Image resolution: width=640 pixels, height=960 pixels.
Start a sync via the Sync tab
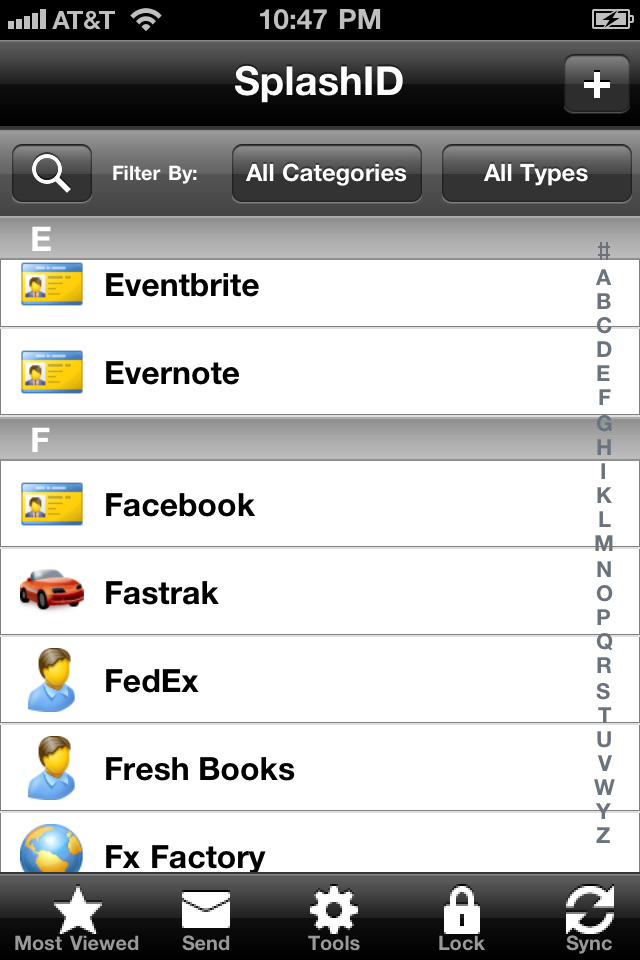(589, 920)
